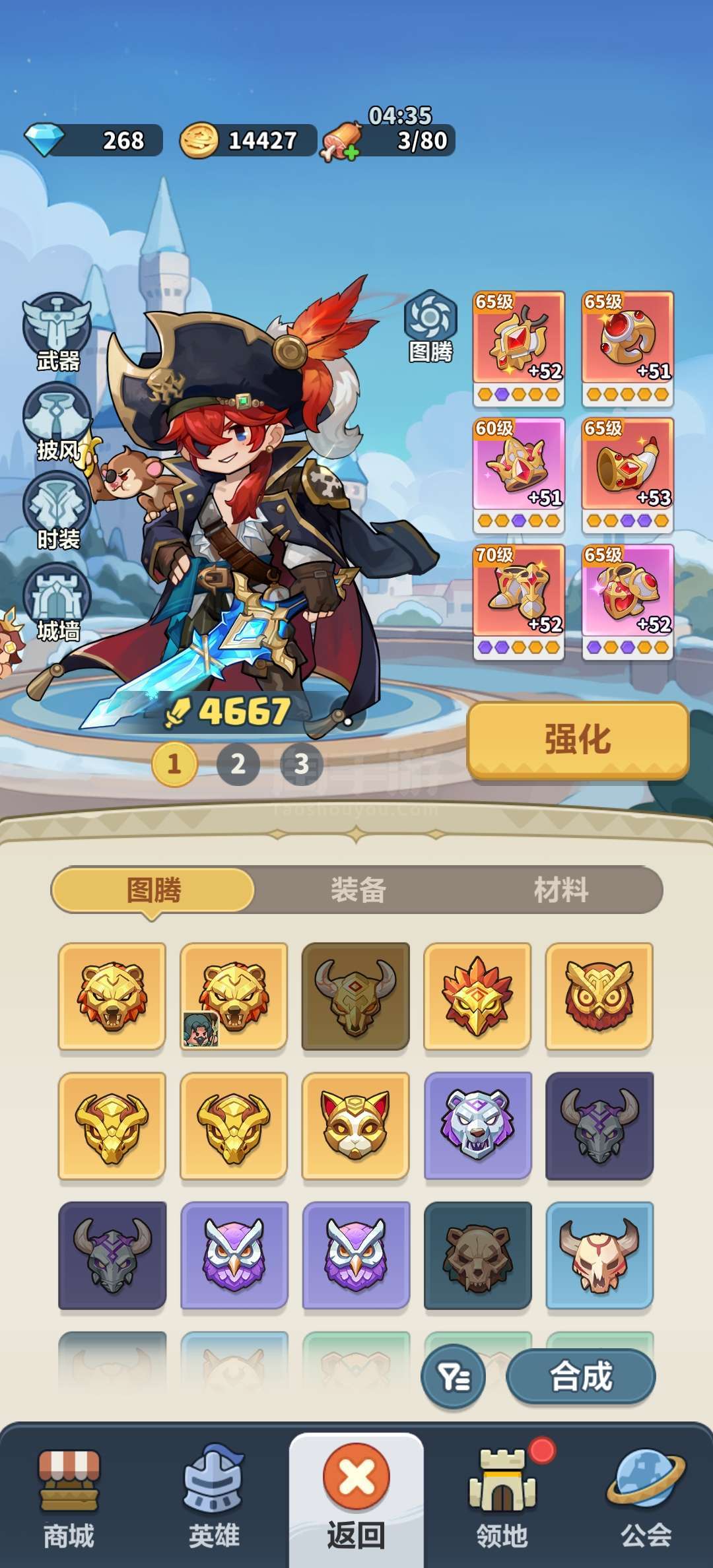Tap the 图腾 totem slot beside equipment

430,326
